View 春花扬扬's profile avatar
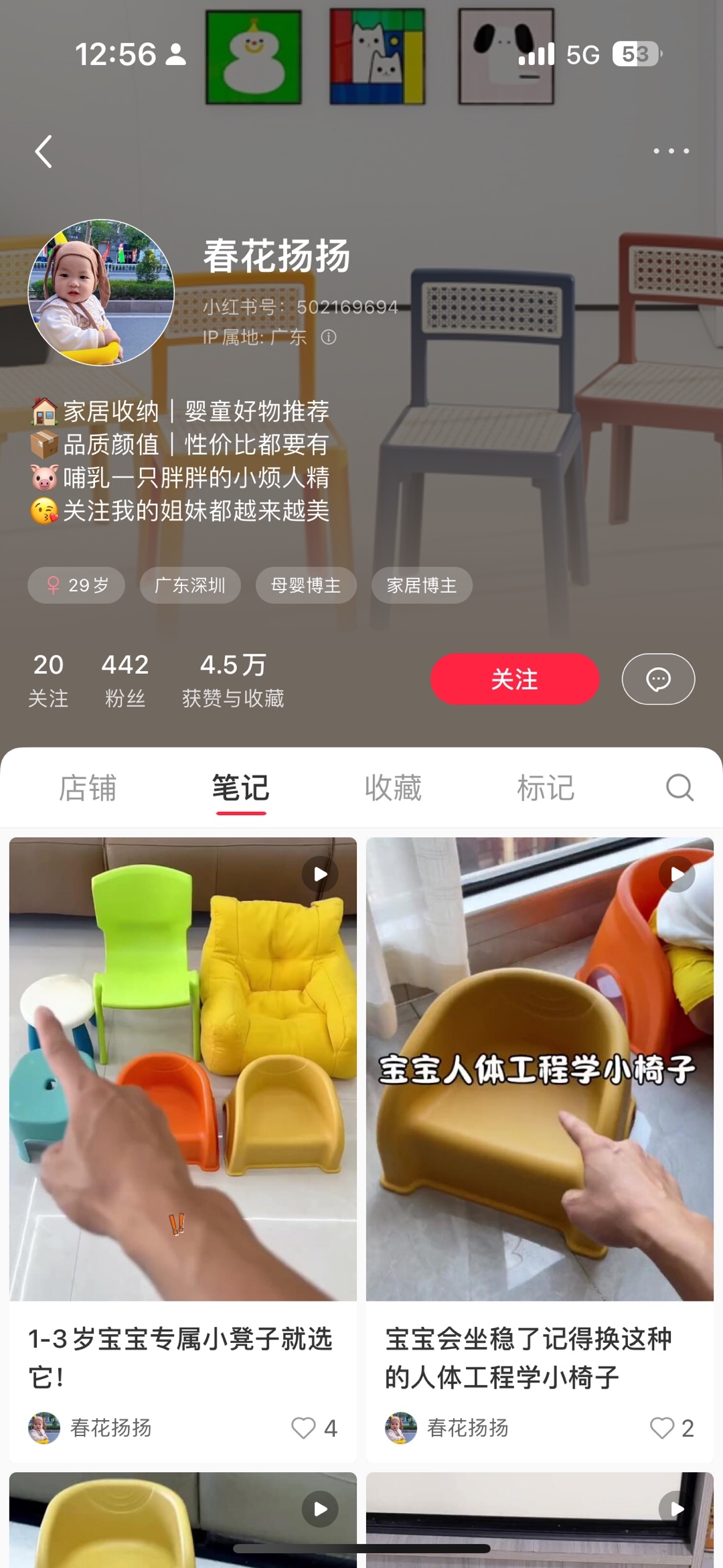Screen dimensions: 723x1568 [101, 293]
